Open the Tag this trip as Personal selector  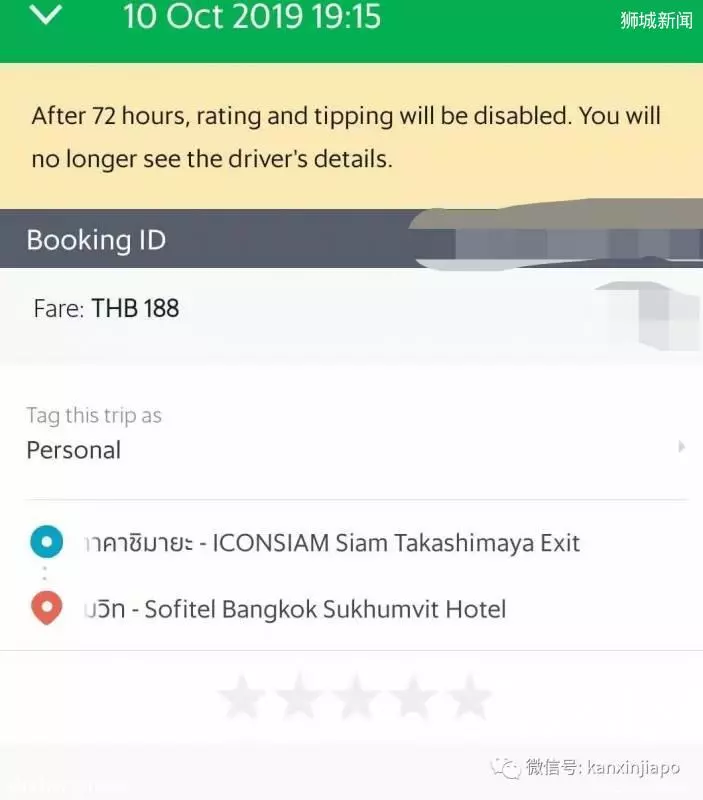pos(355,434)
